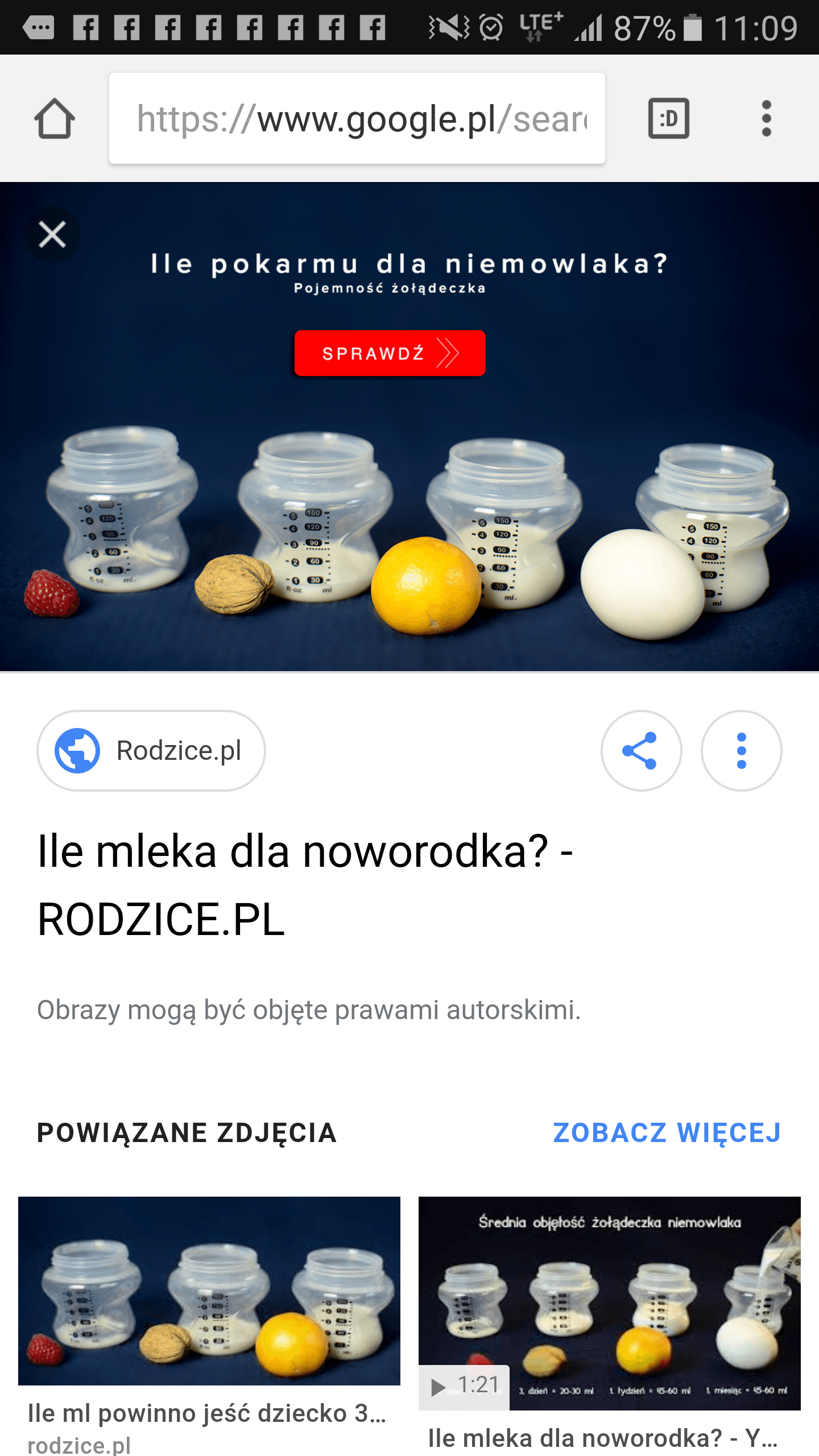Open the related image from rodzice.pl
Screen dimensions: 819x1456
[209, 1291]
